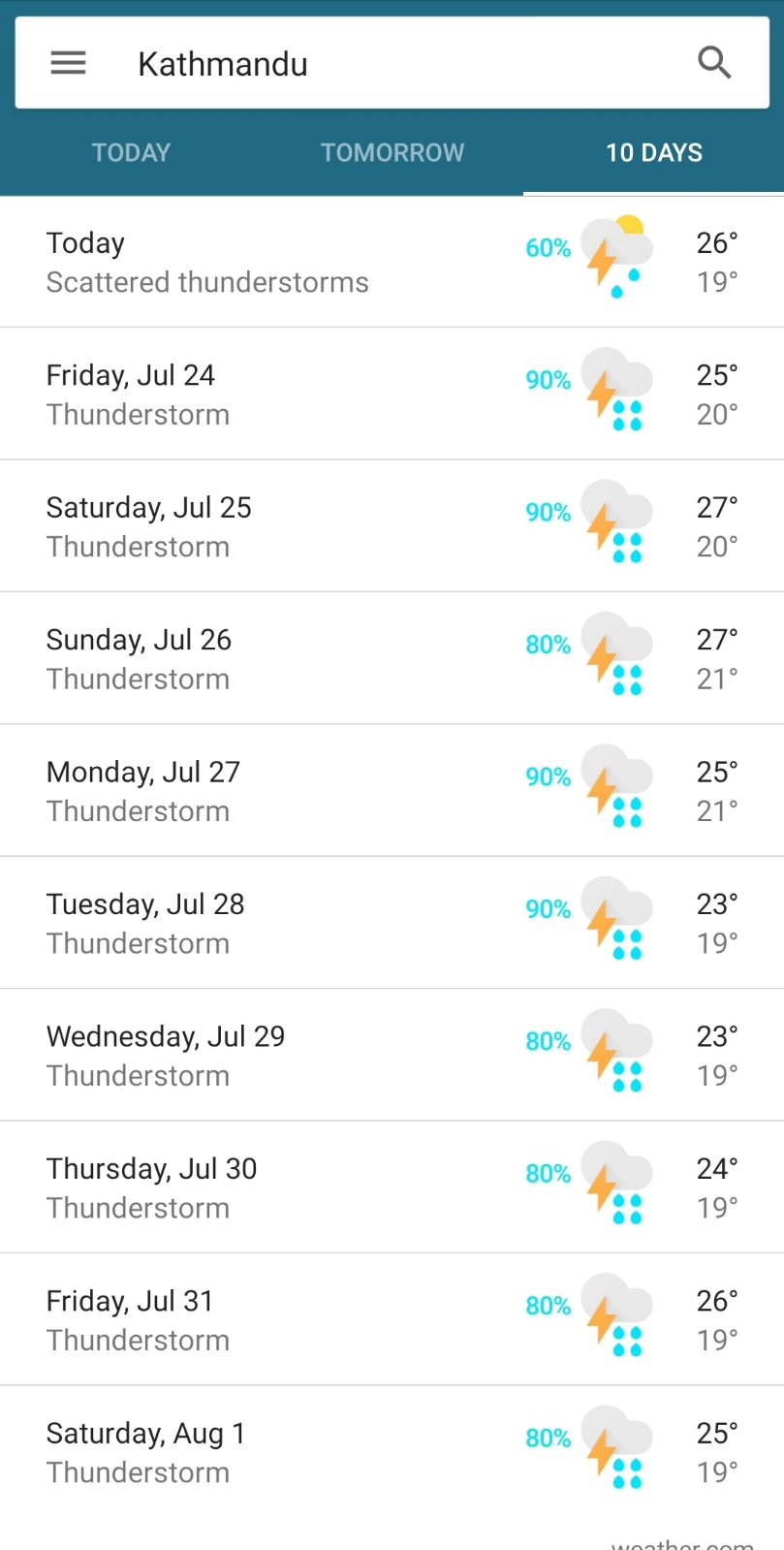This screenshot has width=784, height=1550.
Task: Switch to the Today tab
Action: click(x=131, y=153)
